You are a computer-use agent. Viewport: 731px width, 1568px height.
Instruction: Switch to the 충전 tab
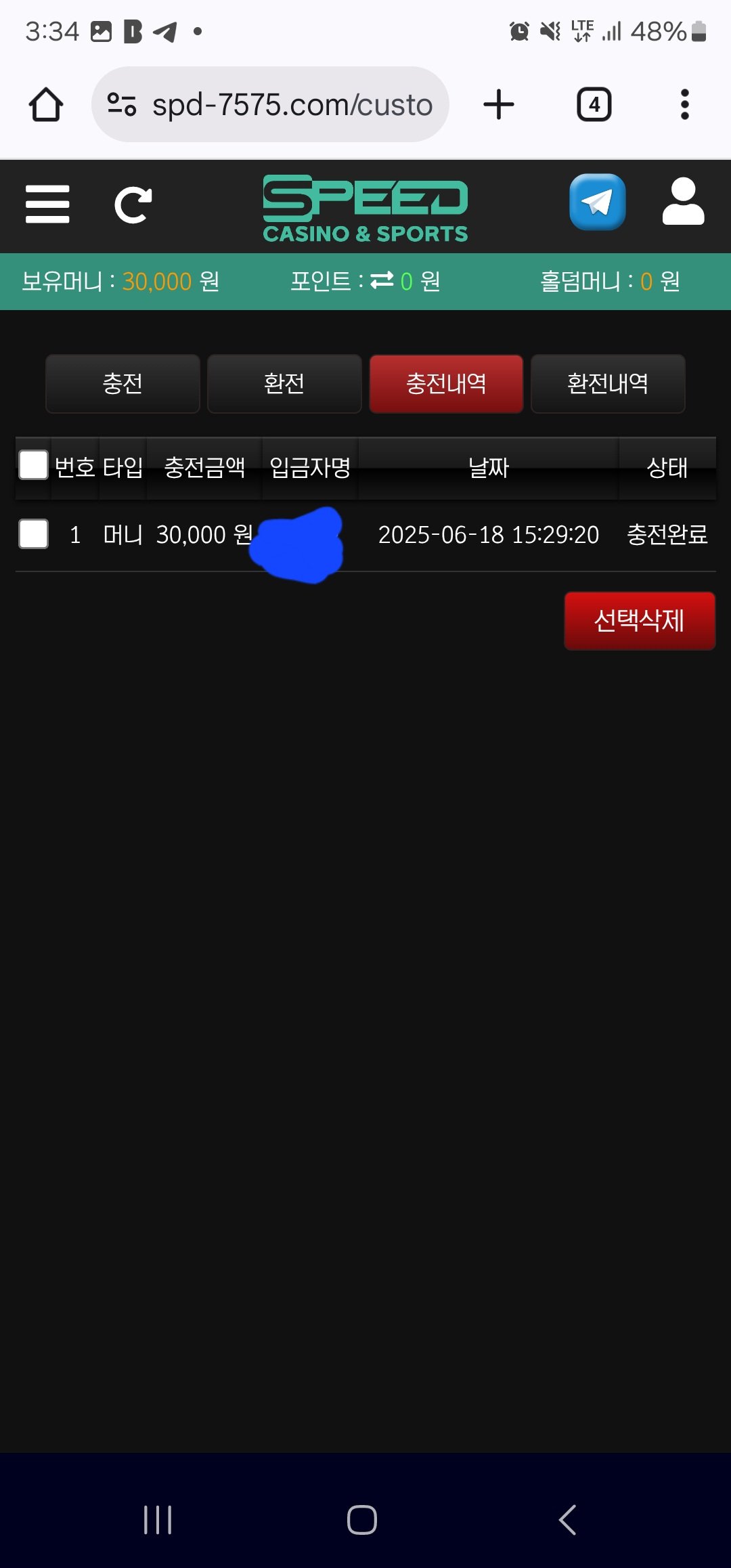click(x=123, y=384)
